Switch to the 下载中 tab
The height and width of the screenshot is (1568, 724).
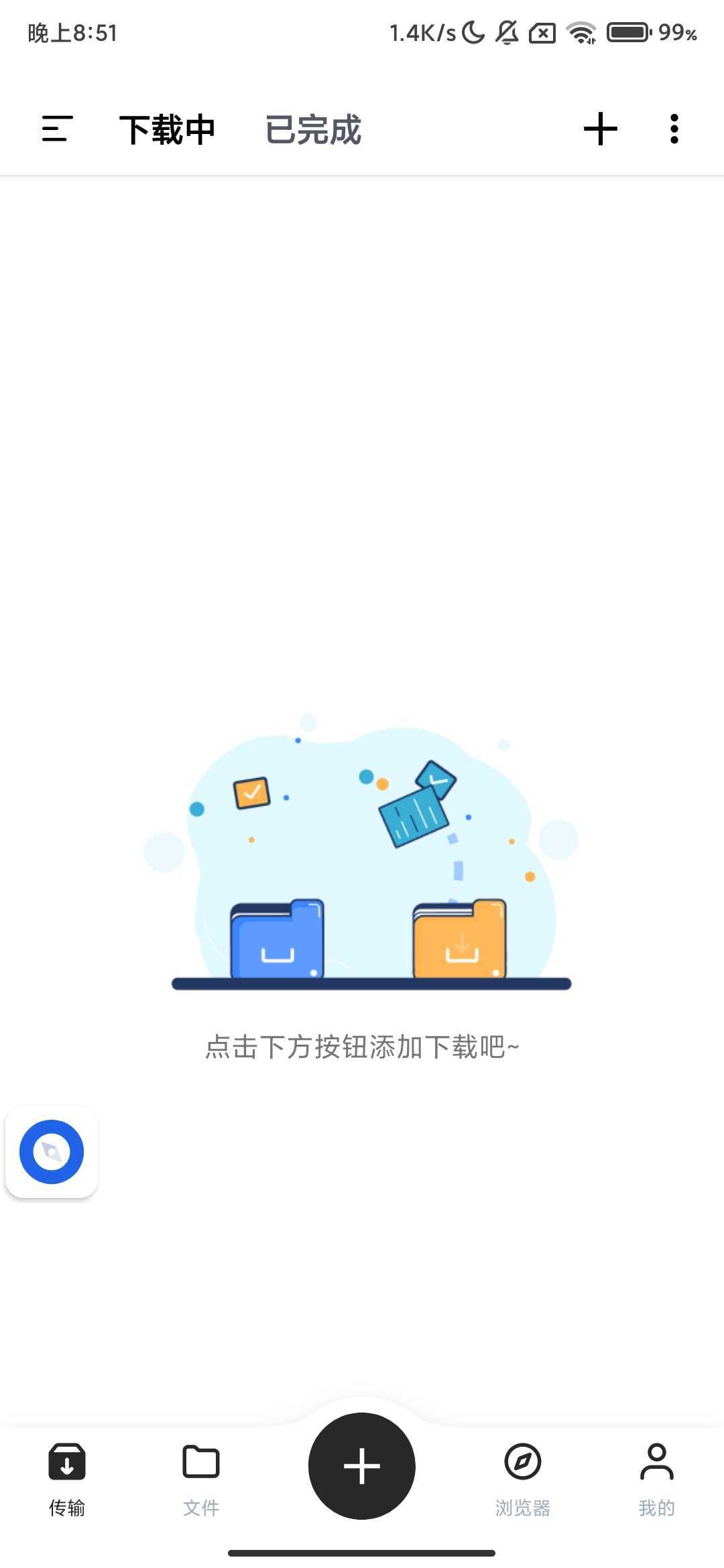[x=167, y=129]
